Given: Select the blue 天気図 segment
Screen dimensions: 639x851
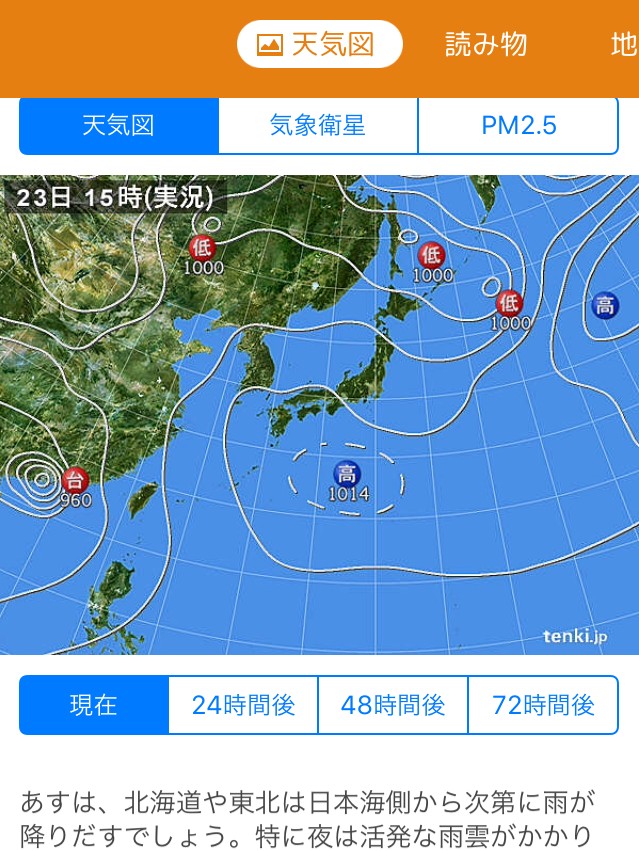Looking at the screenshot, I should pos(119,126).
